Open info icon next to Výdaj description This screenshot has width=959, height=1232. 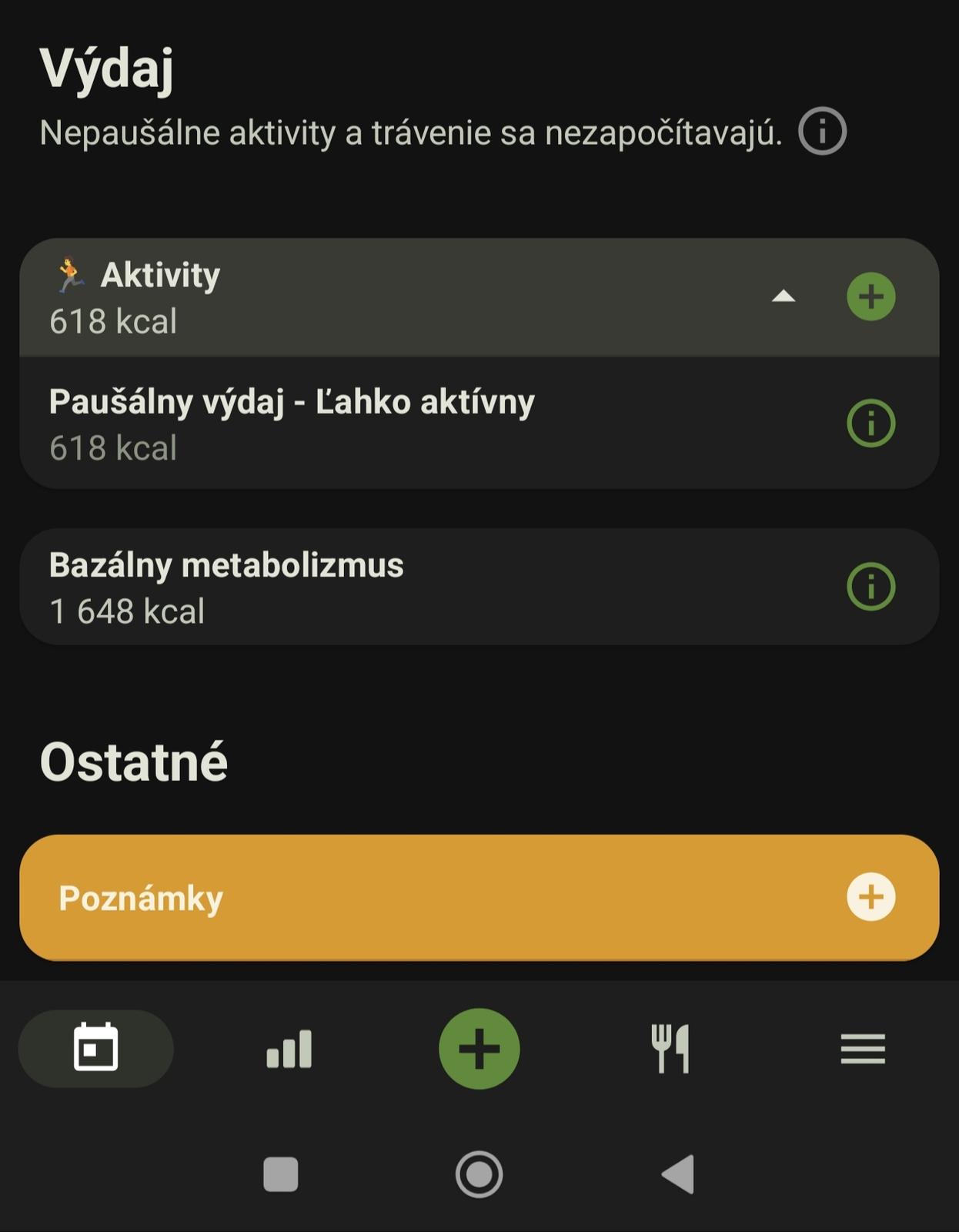[822, 132]
